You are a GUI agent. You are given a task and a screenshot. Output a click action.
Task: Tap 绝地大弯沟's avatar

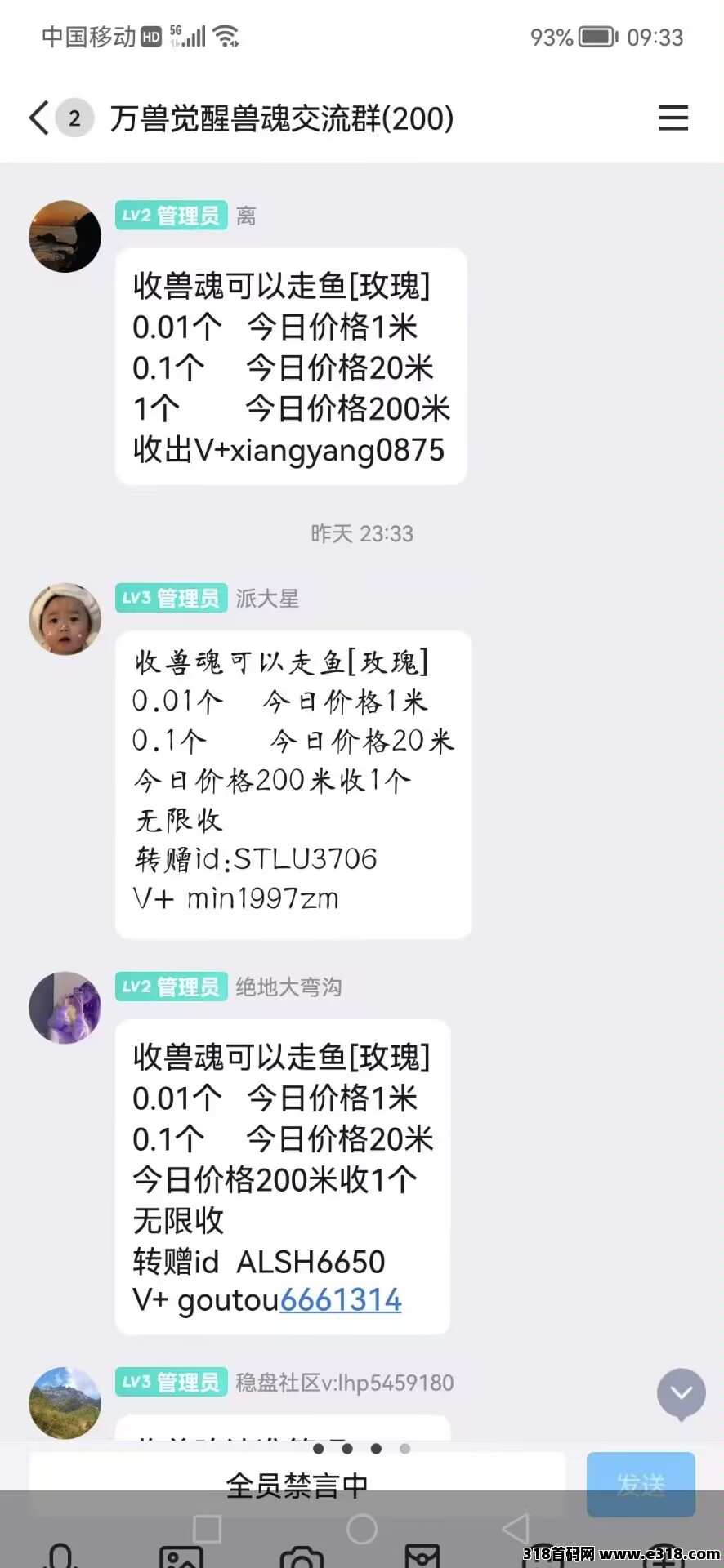click(x=65, y=1007)
